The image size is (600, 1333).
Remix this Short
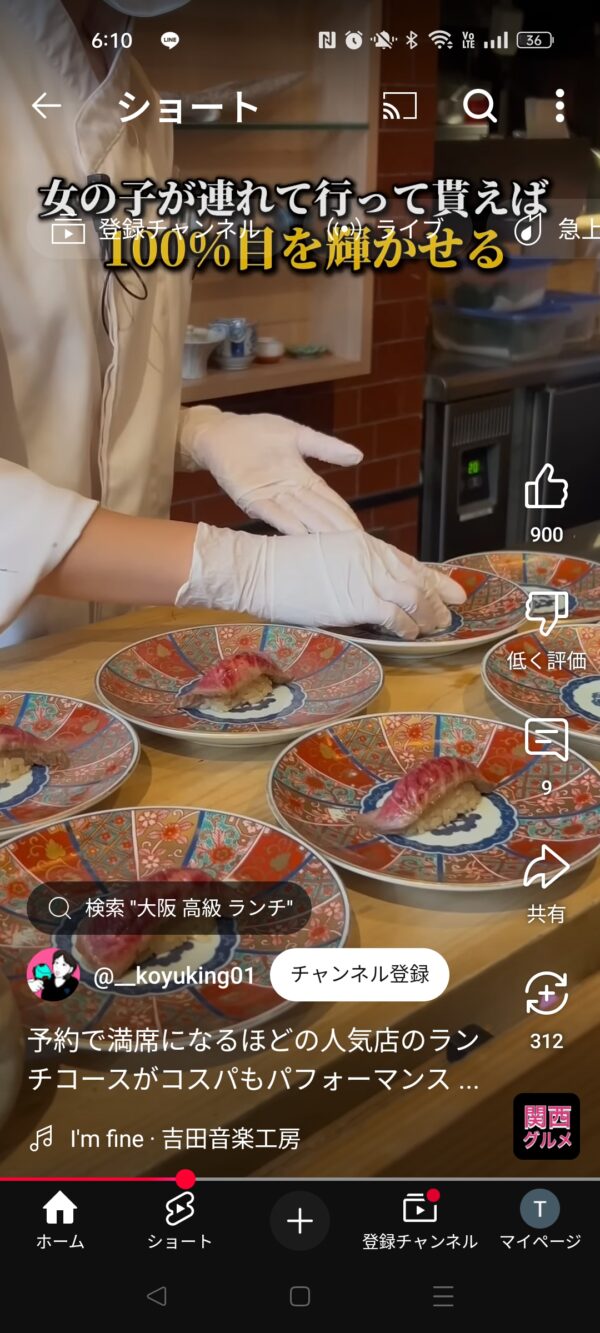pos(546,995)
